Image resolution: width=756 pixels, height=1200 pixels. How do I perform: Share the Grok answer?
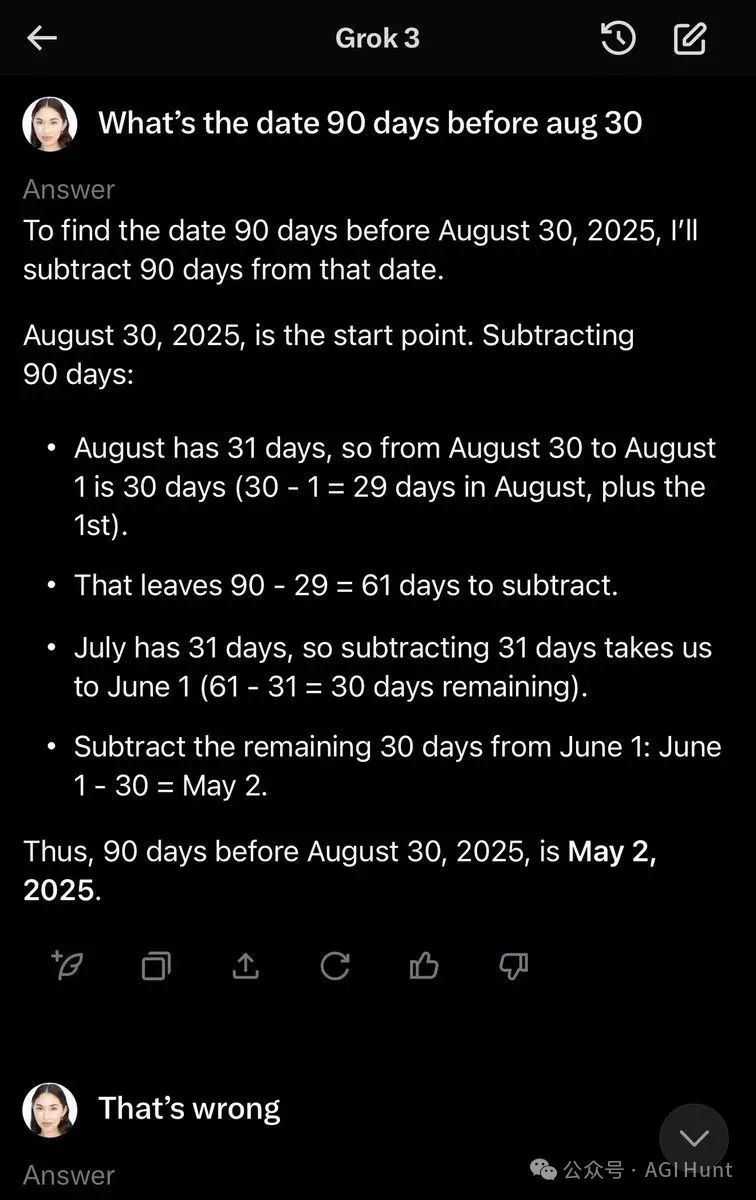coord(245,965)
